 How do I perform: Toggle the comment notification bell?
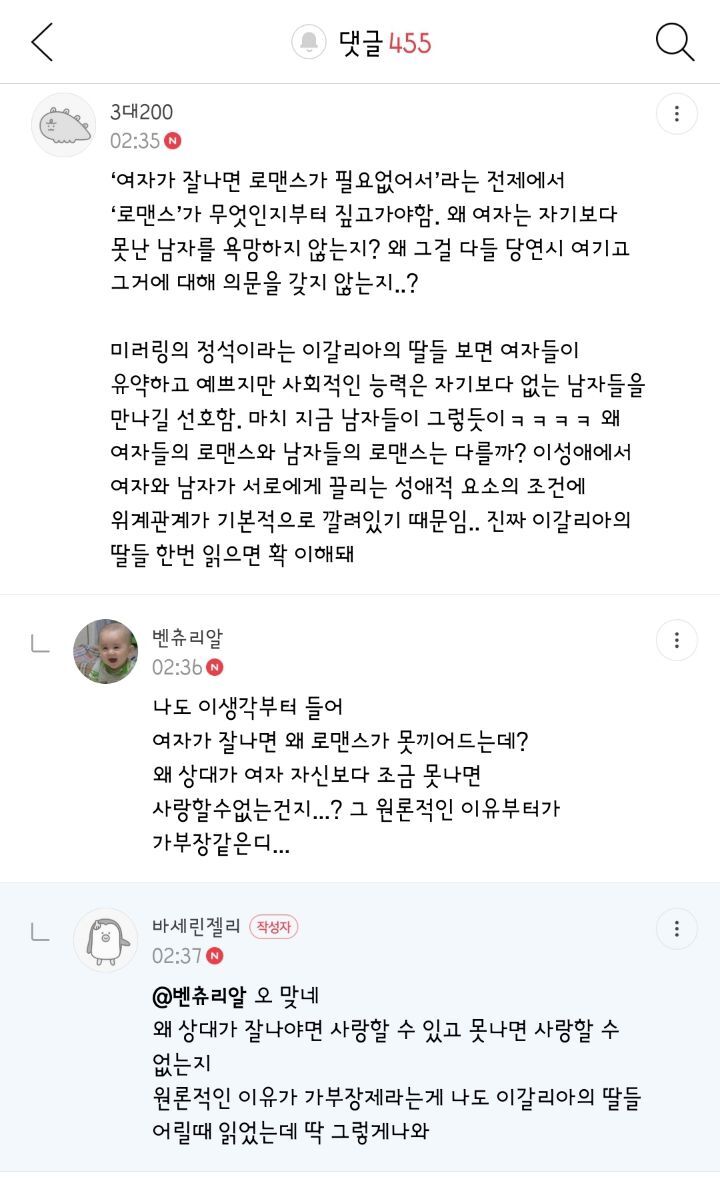(309, 42)
